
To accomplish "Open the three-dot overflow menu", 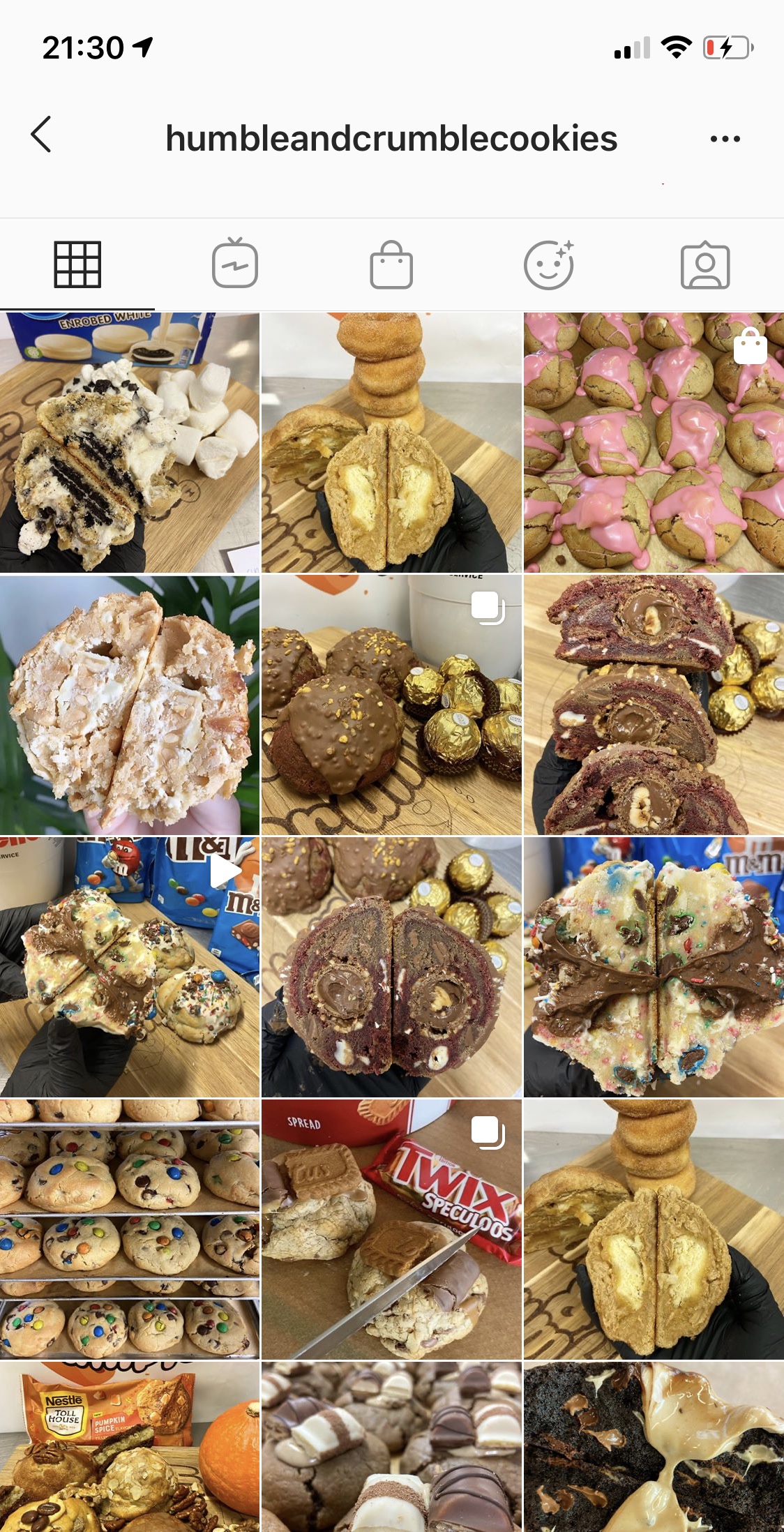I will point(725,139).
